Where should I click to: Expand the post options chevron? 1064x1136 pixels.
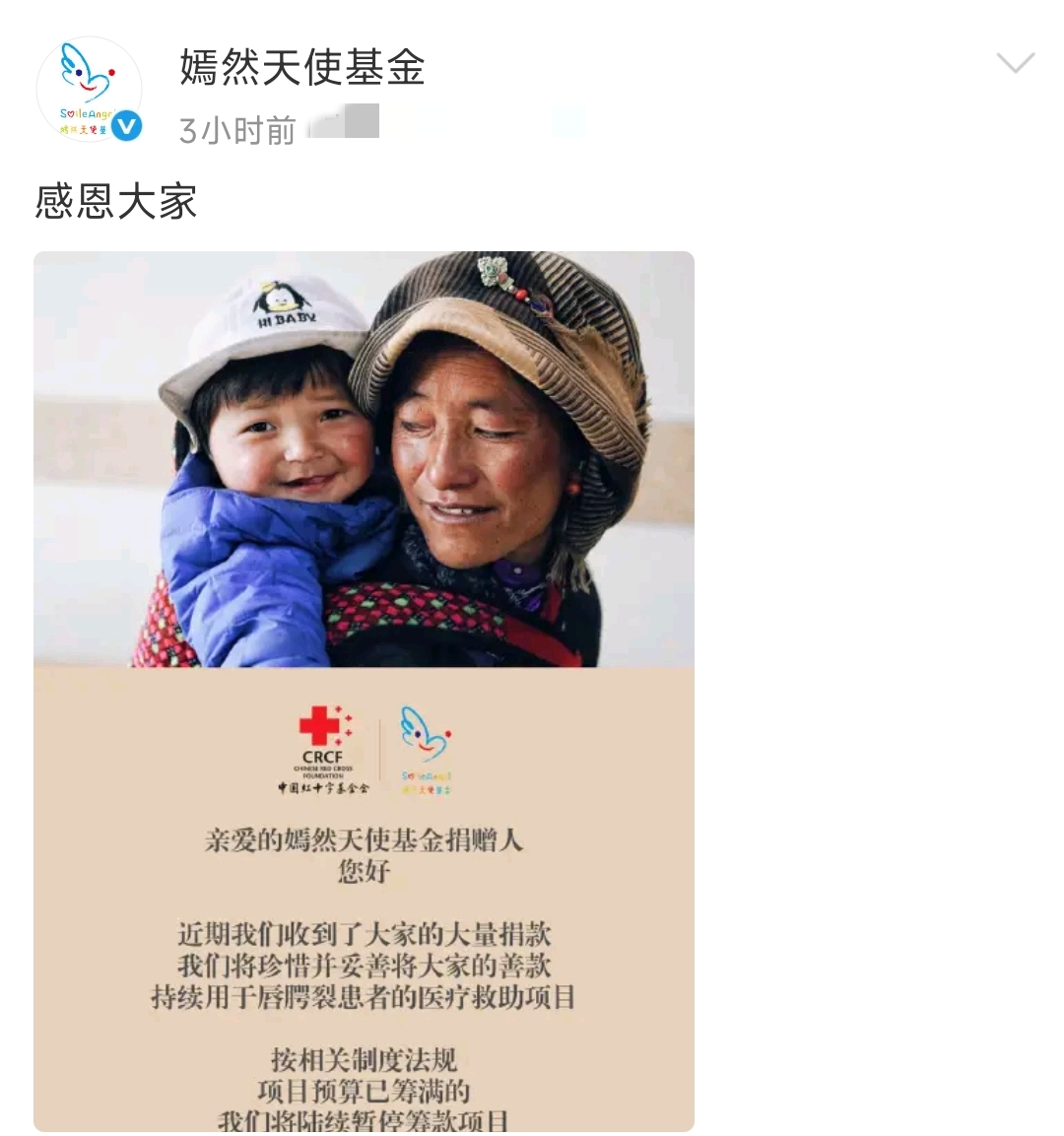[x=1015, y=64]
